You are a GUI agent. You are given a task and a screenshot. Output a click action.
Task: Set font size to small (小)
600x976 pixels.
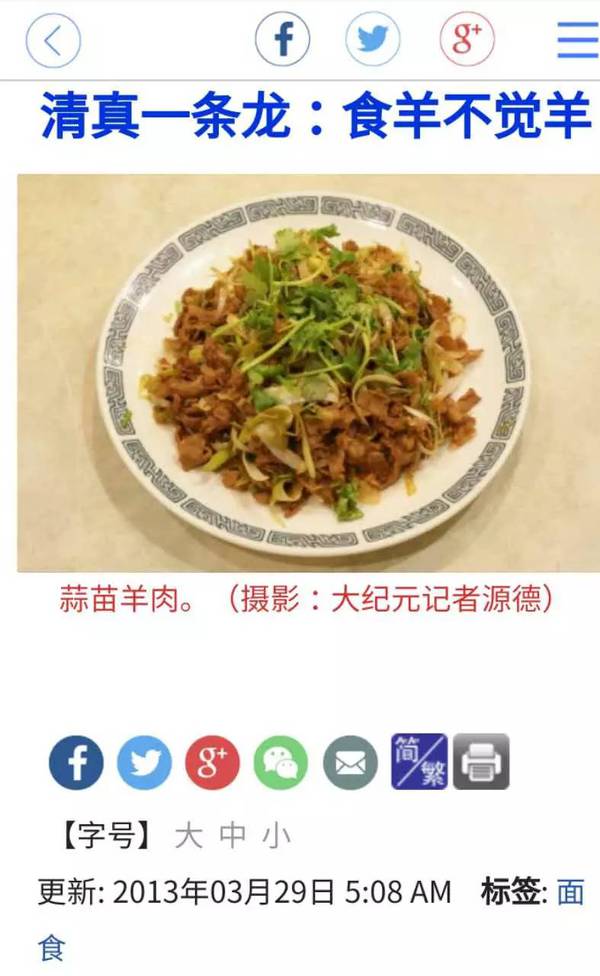pyautogui.click(x=277, y=836)
